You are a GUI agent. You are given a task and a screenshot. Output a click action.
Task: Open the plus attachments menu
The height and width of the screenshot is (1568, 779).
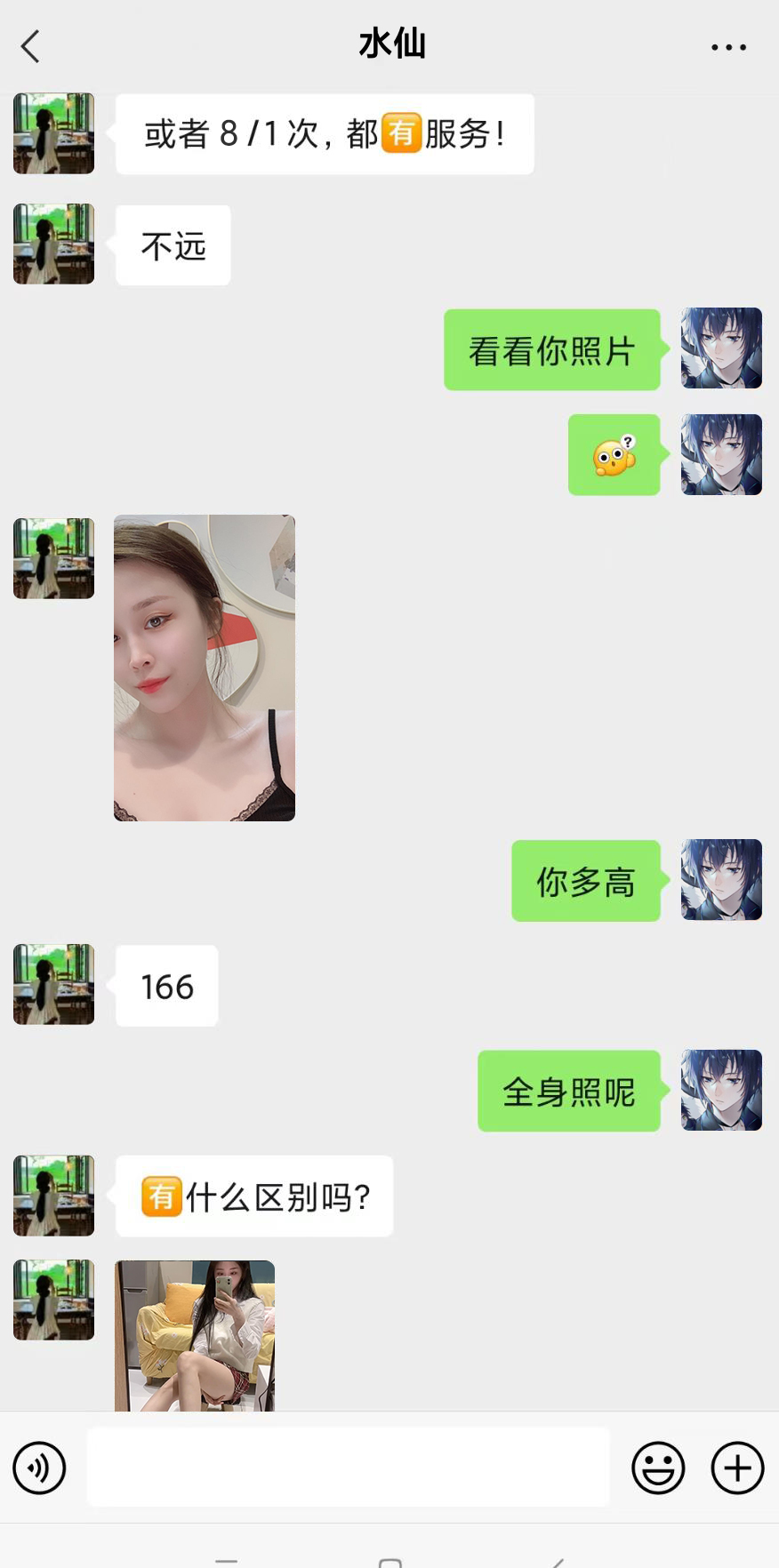(x=737, y=1467)
